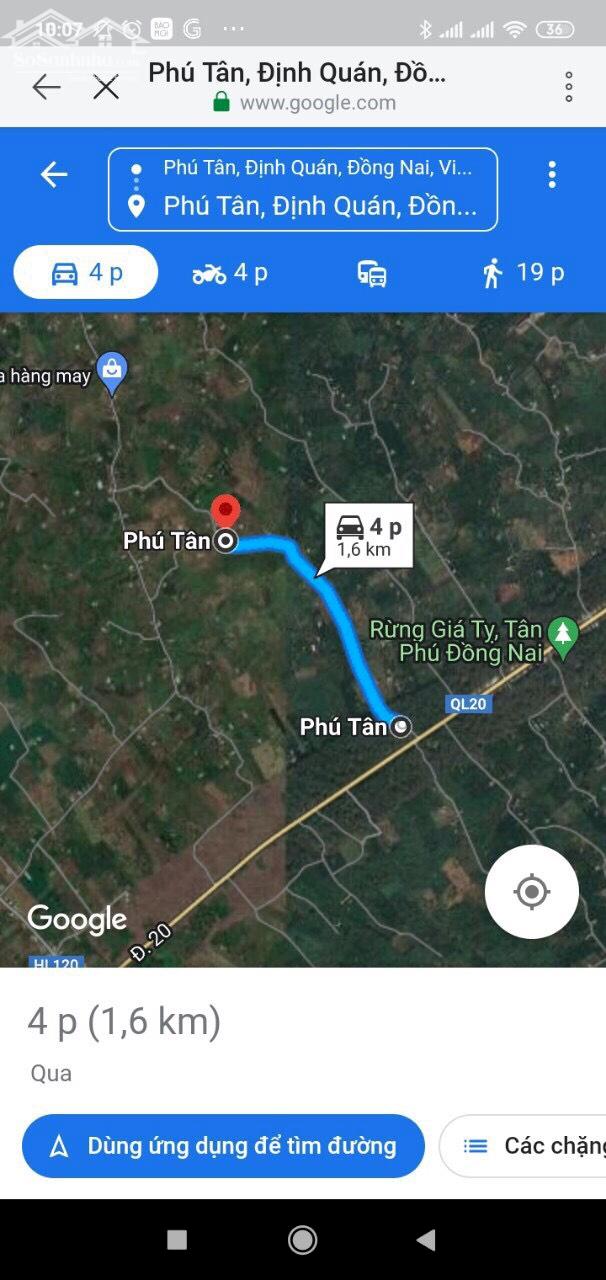Edit the starting point Phú Tân field

tap(316, 168)
